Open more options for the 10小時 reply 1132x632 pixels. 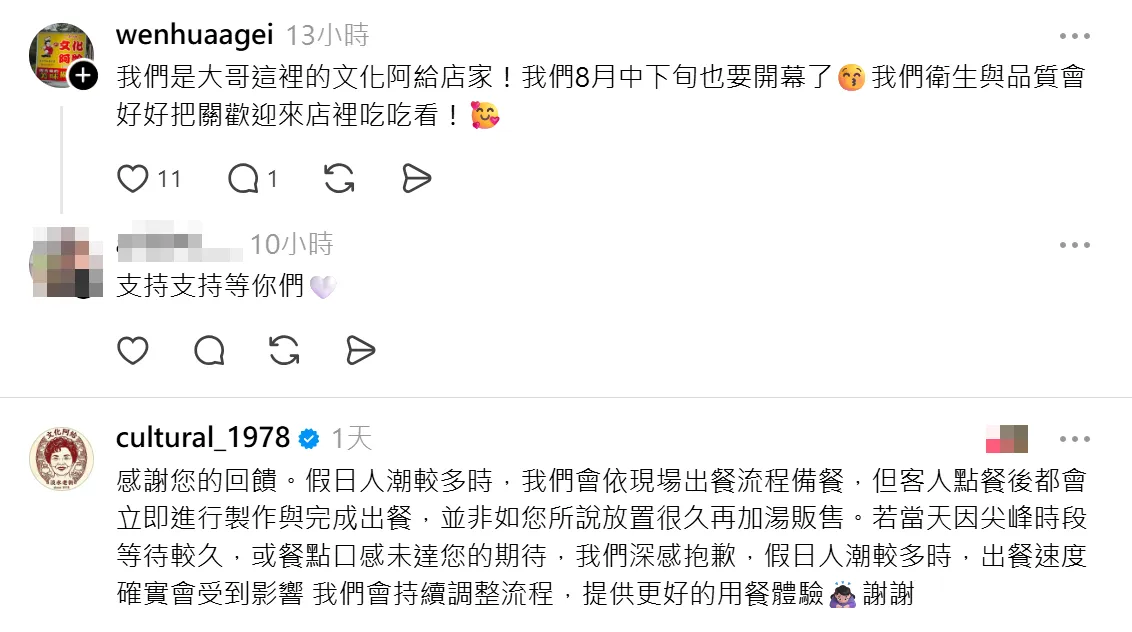point(1074,245)
